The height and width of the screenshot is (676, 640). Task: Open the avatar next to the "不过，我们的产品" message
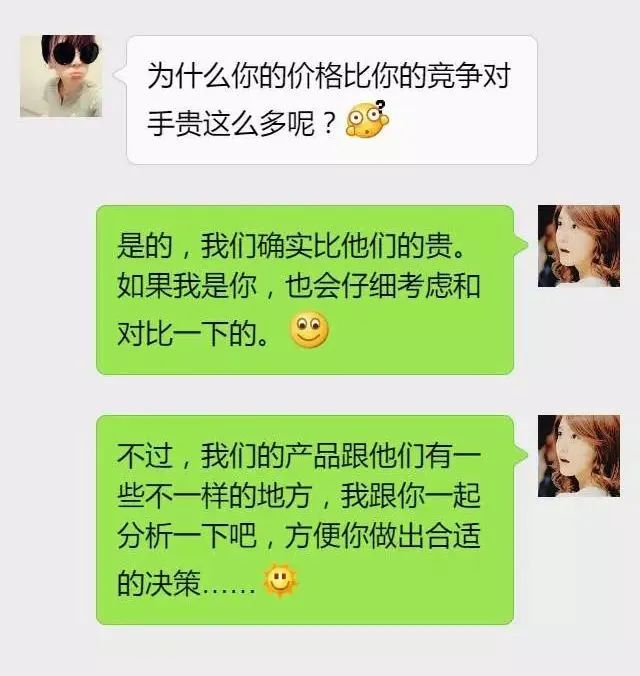tap(578, 456)
